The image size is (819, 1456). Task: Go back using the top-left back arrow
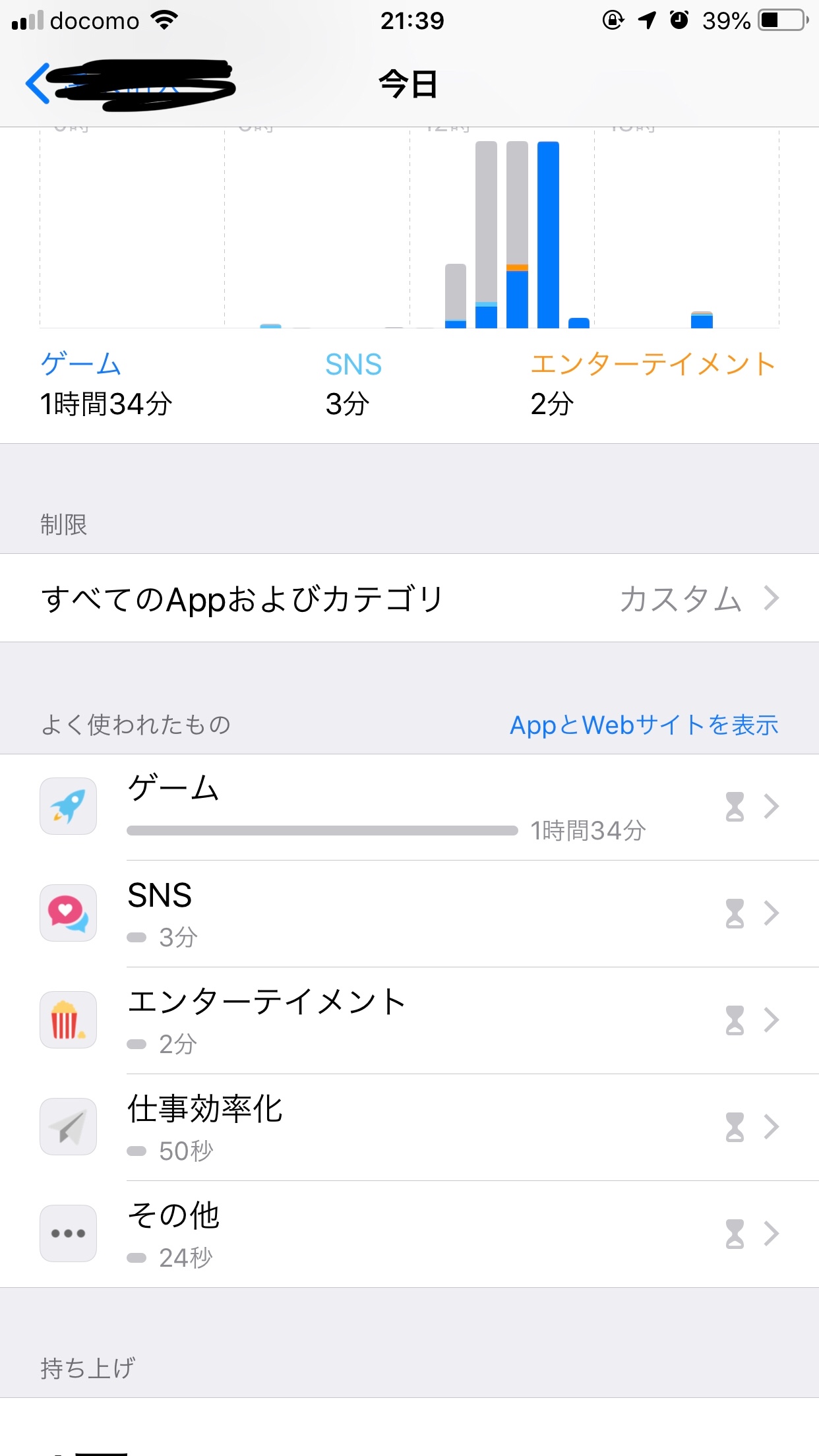[x=40, y=84]
